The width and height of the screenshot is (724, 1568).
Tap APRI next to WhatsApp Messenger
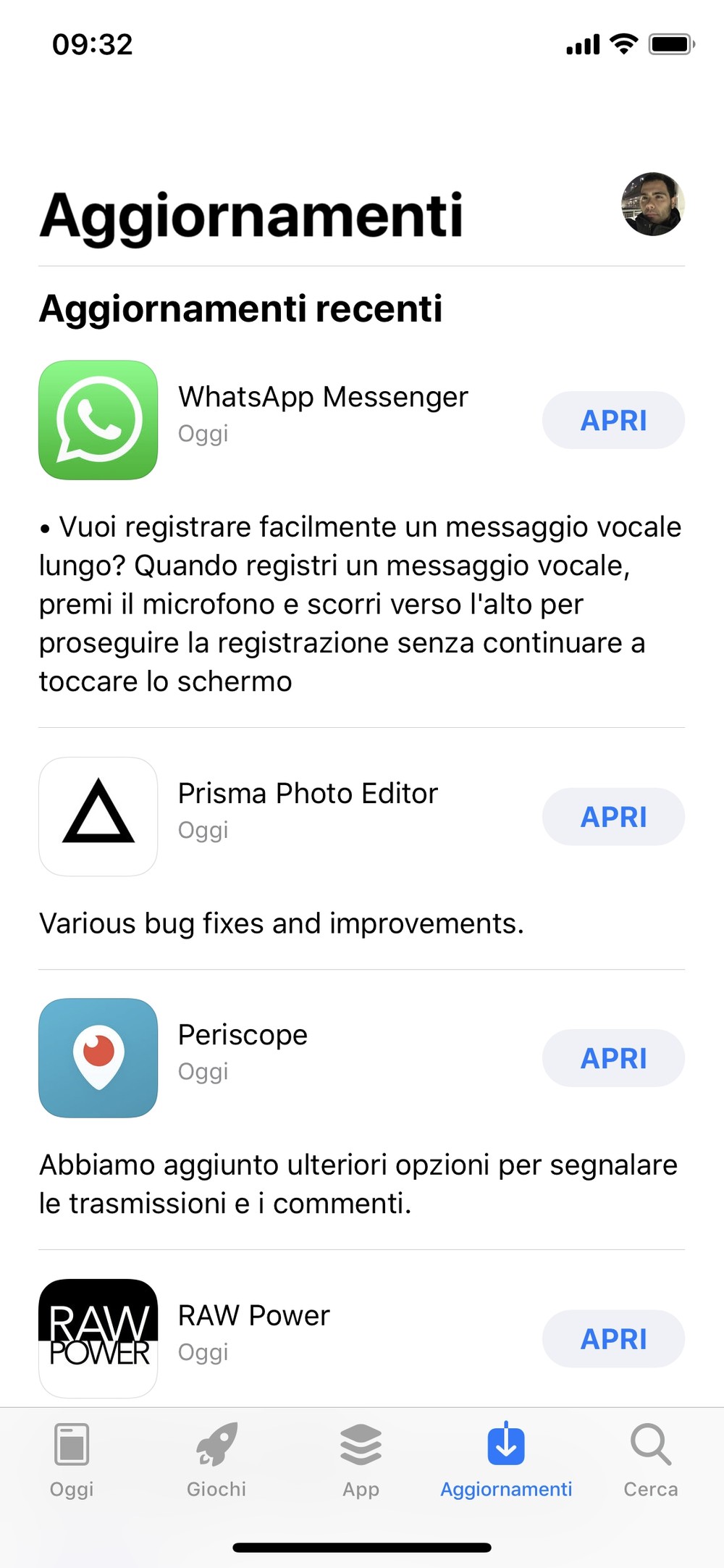pos(613,420)
